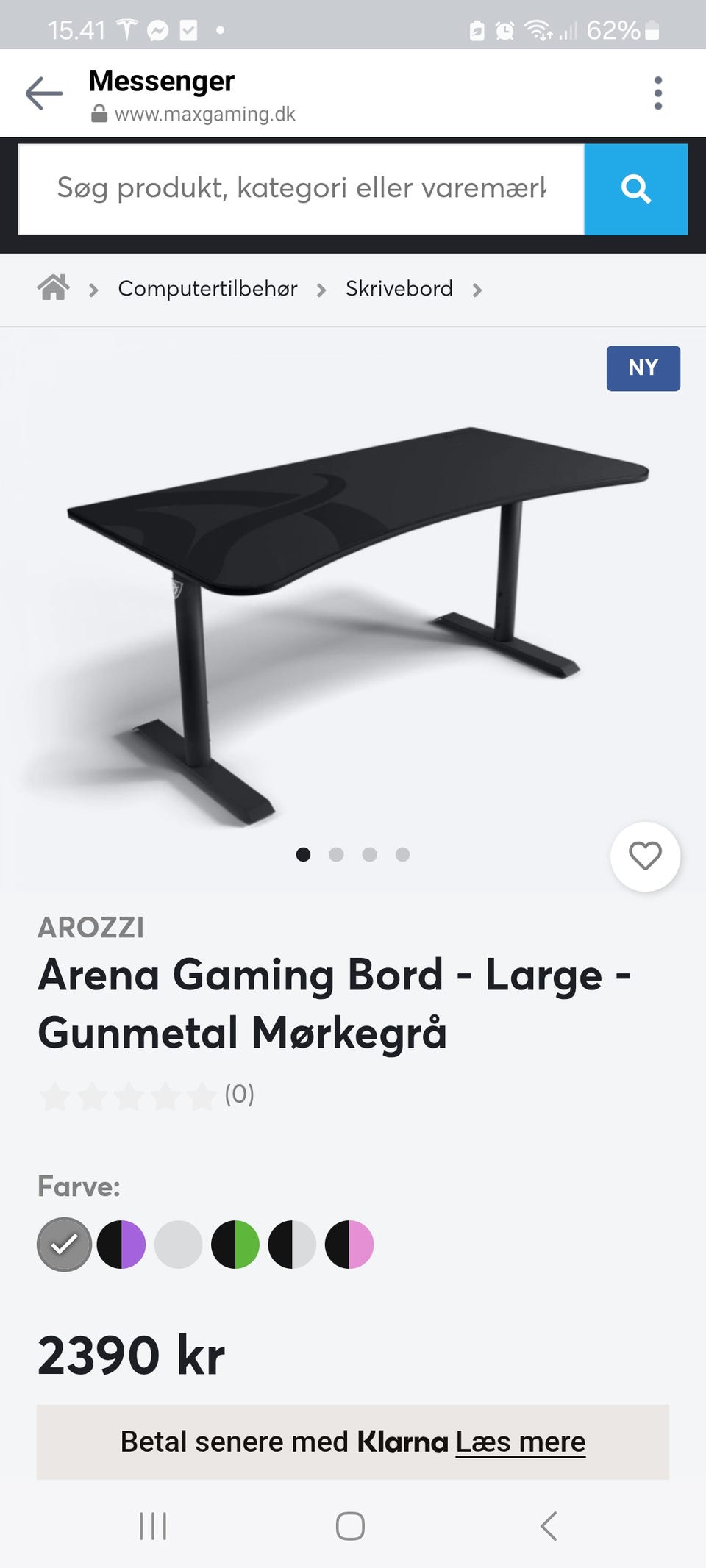Add the desk to favorites heart
The image size is (706, 1568).
point(645,856)
